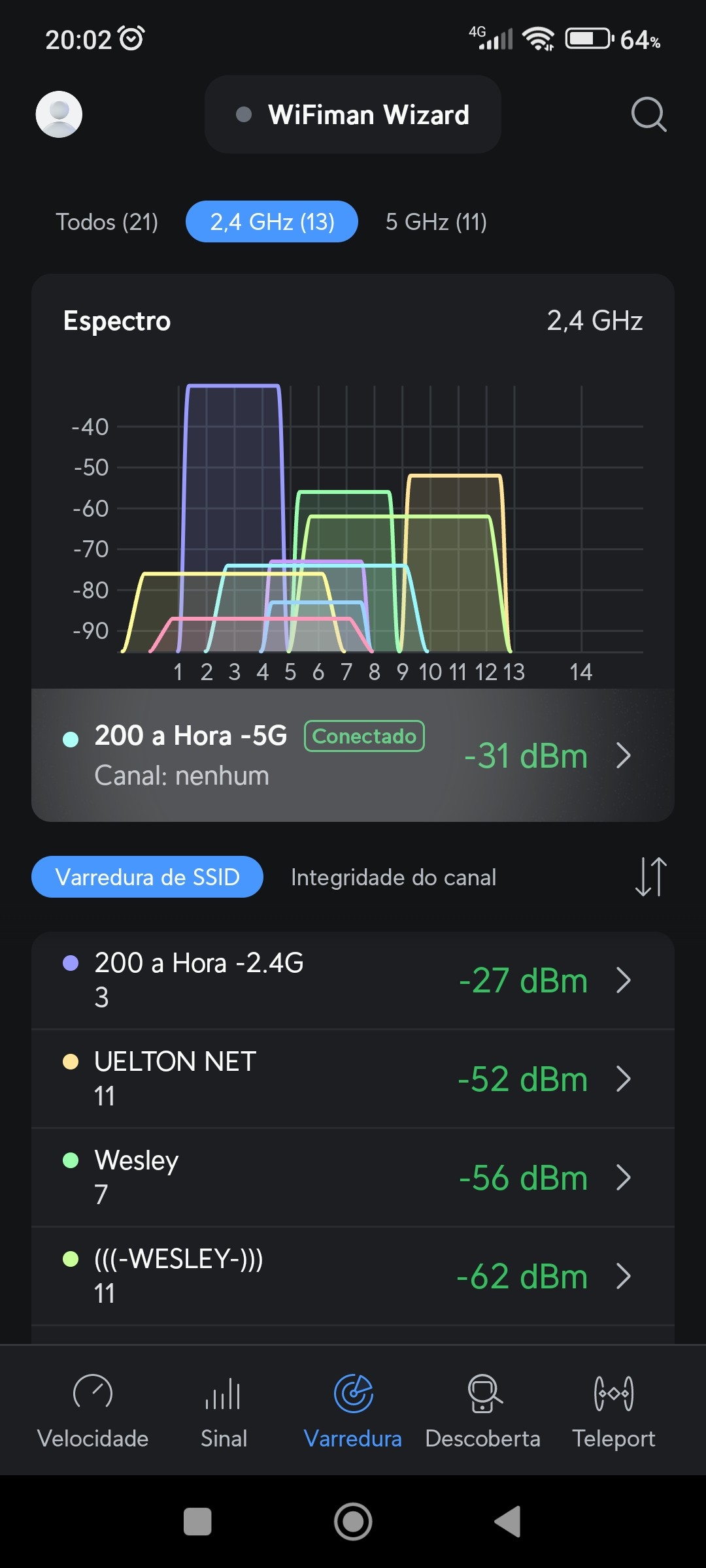The height and width of the screenshot is (1568, 706).
Task: Switch to the 5 GHz (11) filter
Action: [436, 222]
